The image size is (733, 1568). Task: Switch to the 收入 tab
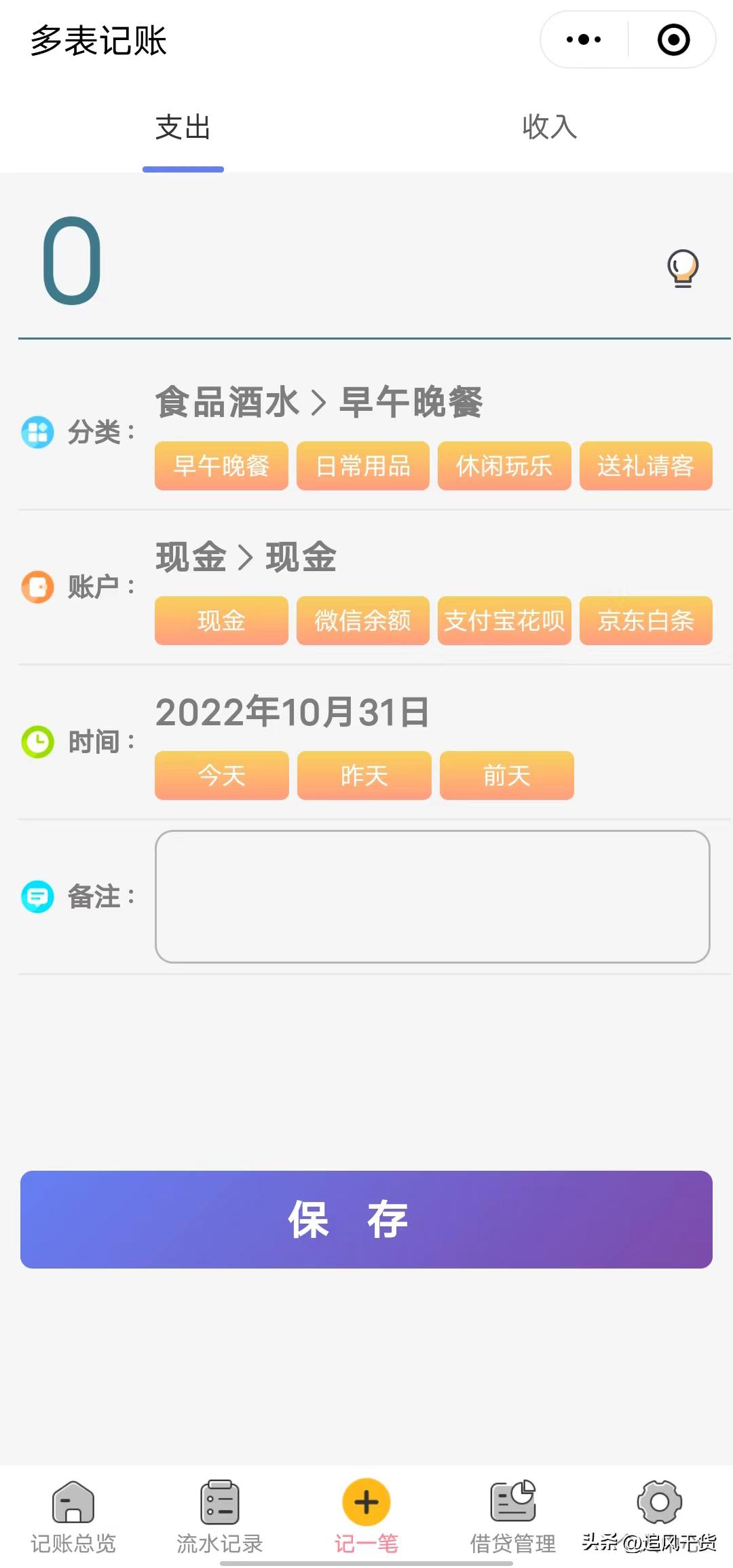pos(550,128)
